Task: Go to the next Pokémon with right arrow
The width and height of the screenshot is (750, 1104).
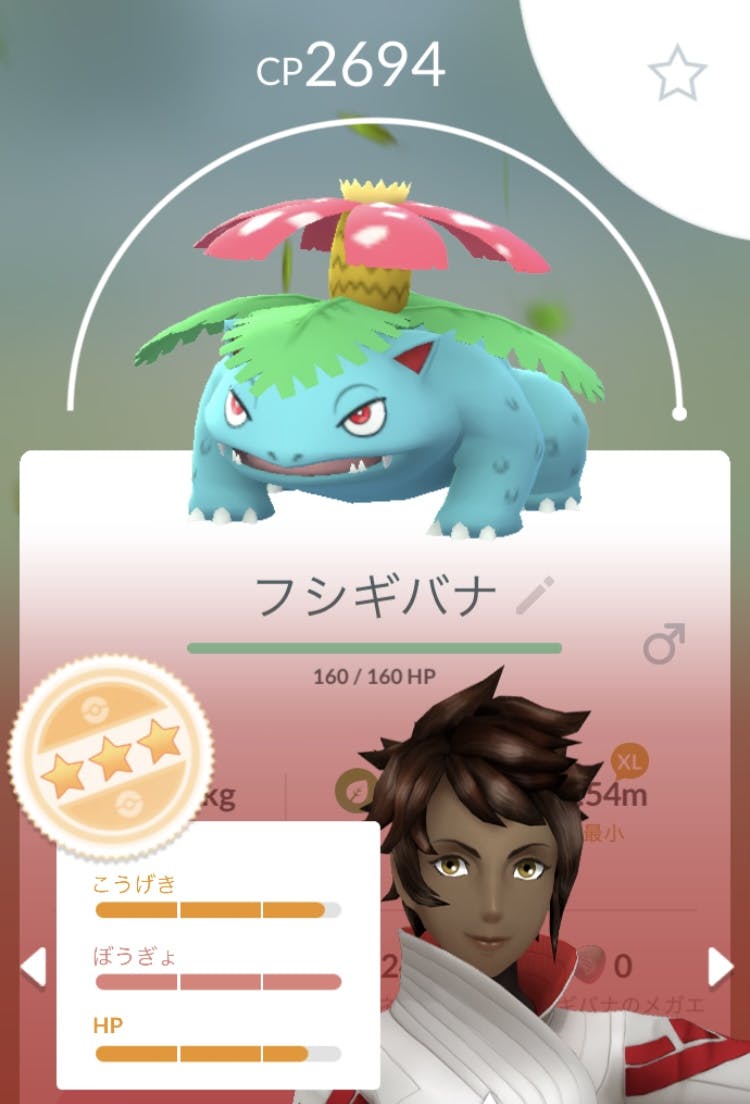Action: point(720,967)
